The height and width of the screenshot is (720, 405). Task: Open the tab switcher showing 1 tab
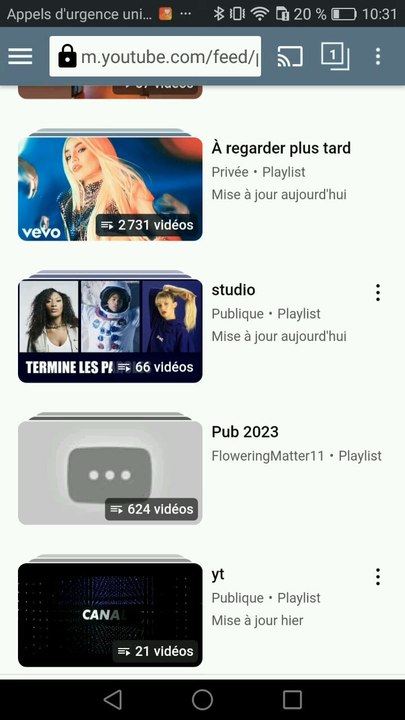pyautogui.click(x=335, y=56)
